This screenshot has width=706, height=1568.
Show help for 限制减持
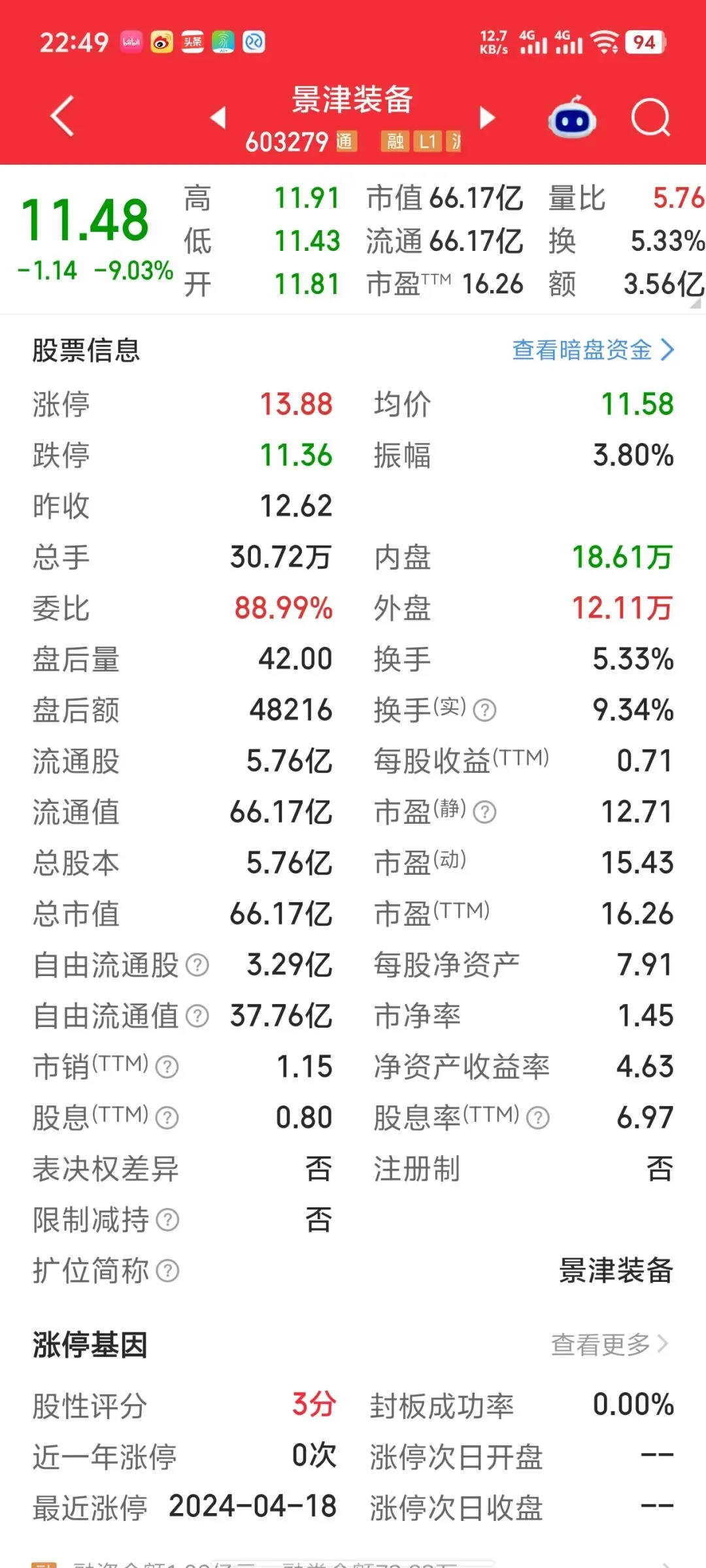point(167,1220)
